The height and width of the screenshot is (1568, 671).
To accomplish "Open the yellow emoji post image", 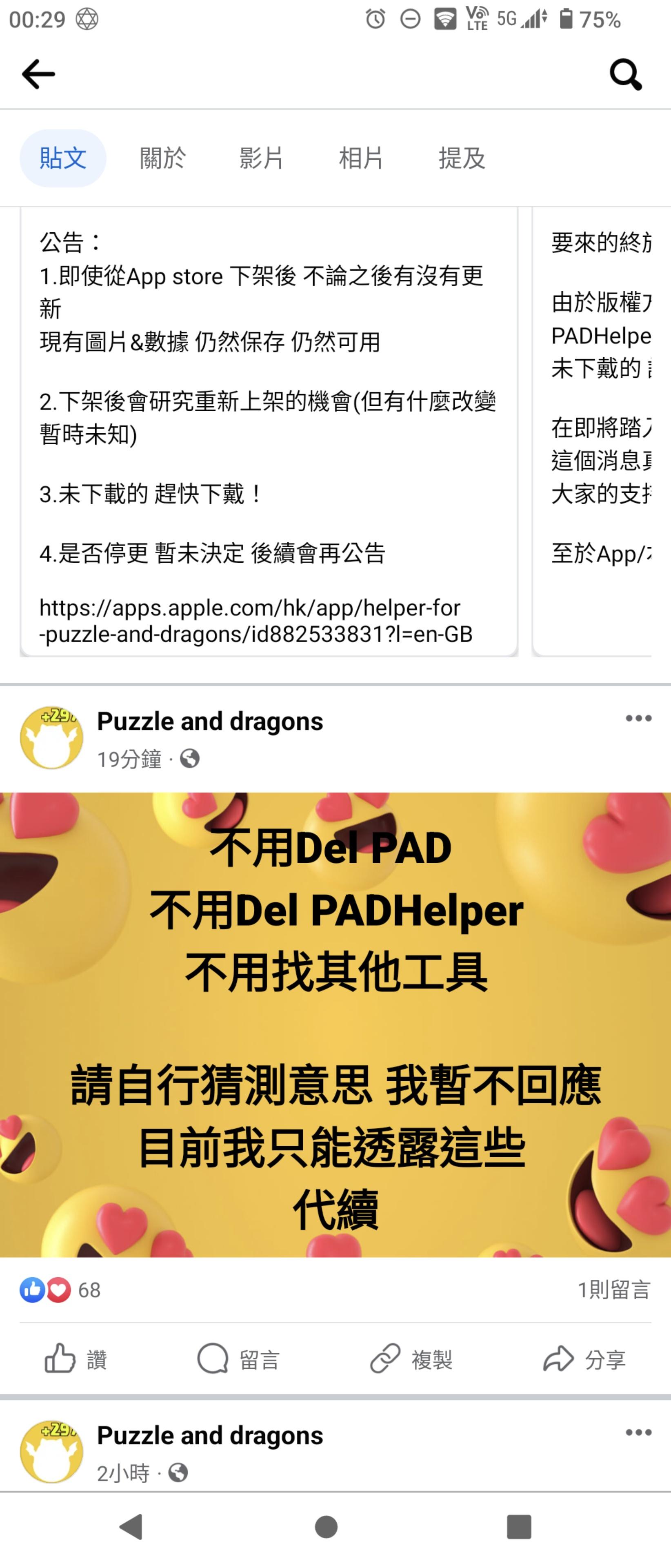I will [335, 1025].
